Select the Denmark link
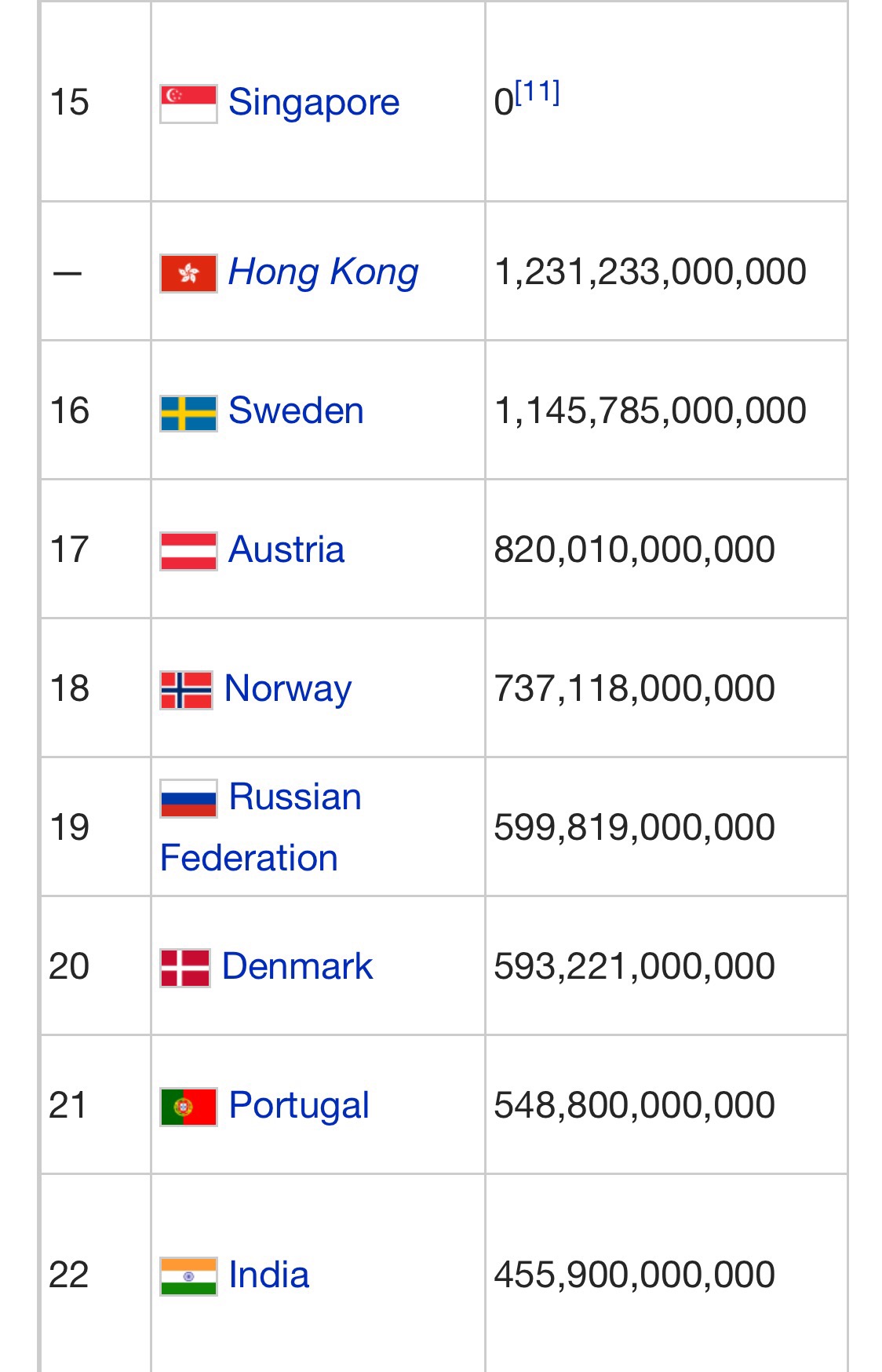The image size is (882, 1372). pos(297,966)
